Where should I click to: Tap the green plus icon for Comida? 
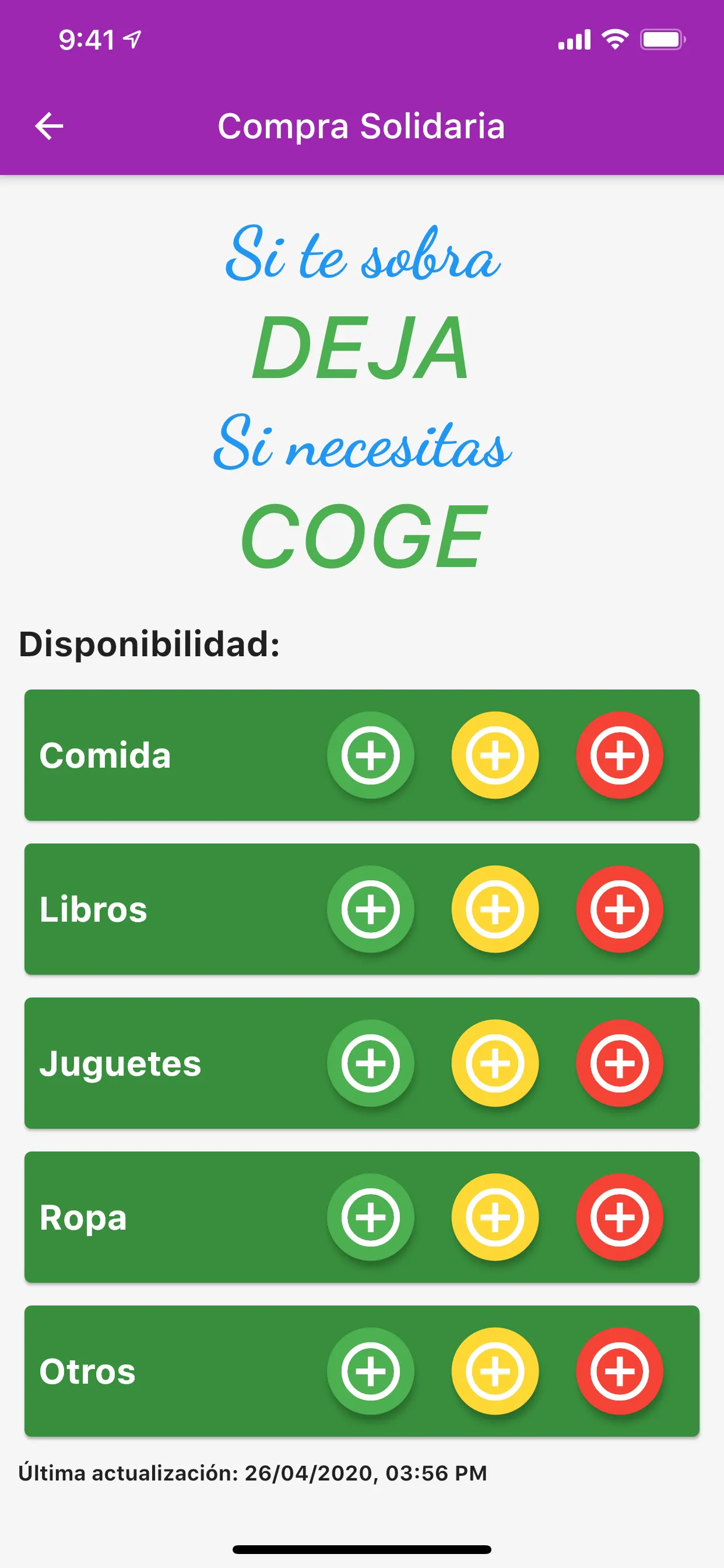[x=370, y=755]
